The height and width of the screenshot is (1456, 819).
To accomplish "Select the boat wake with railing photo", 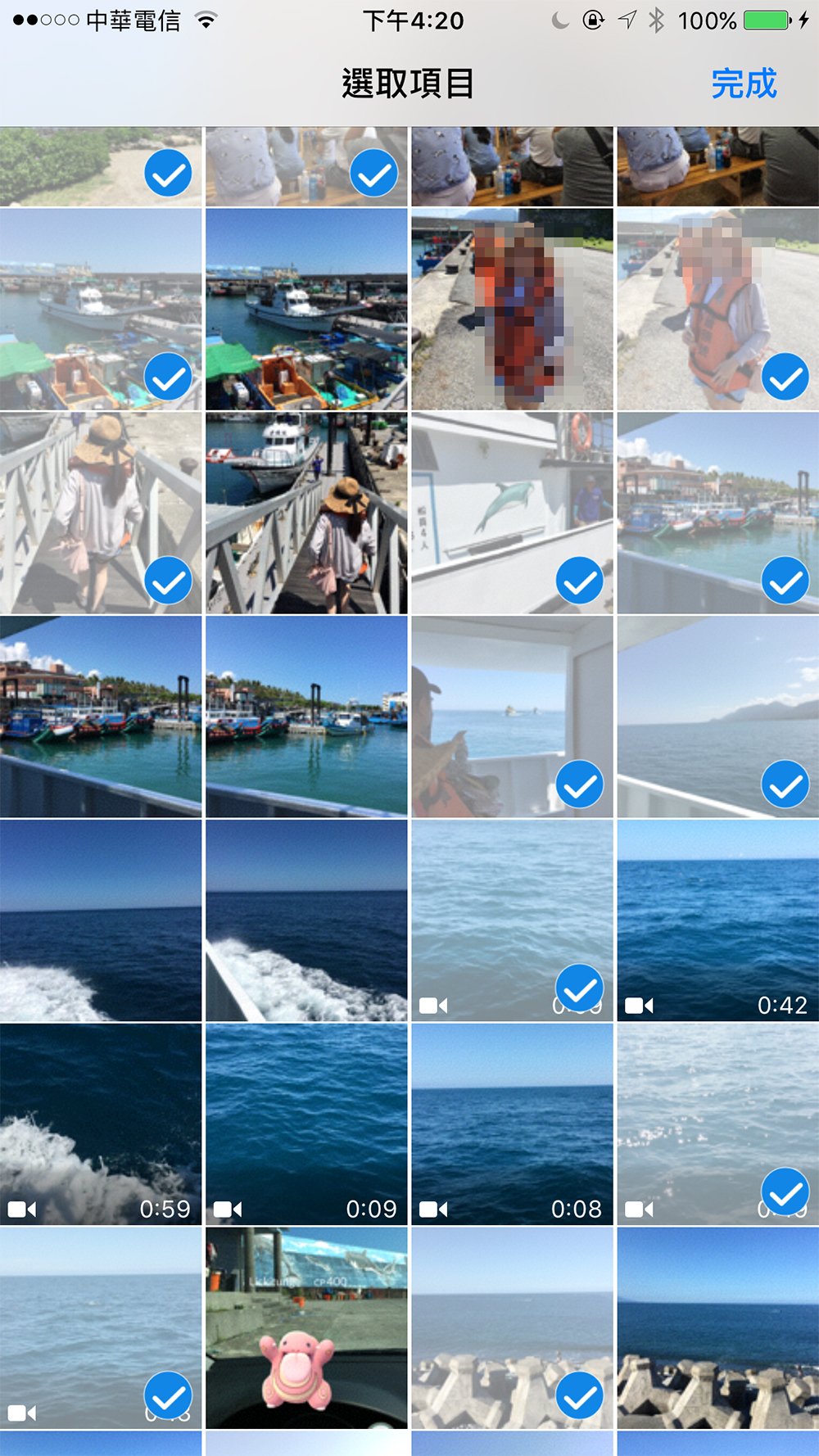I will point(306,920).
